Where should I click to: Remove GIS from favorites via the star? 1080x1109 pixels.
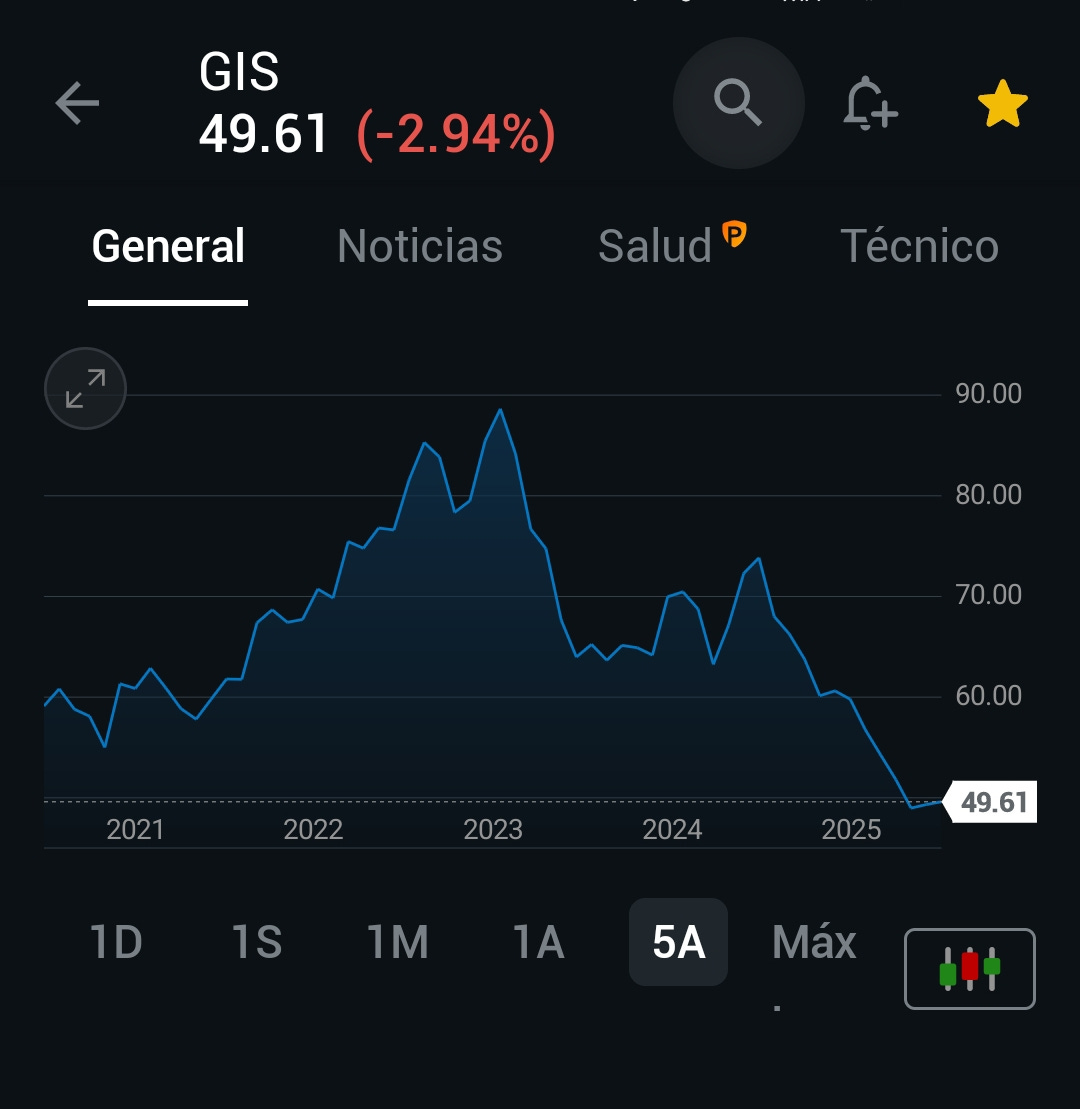[x=1002, y=104]
